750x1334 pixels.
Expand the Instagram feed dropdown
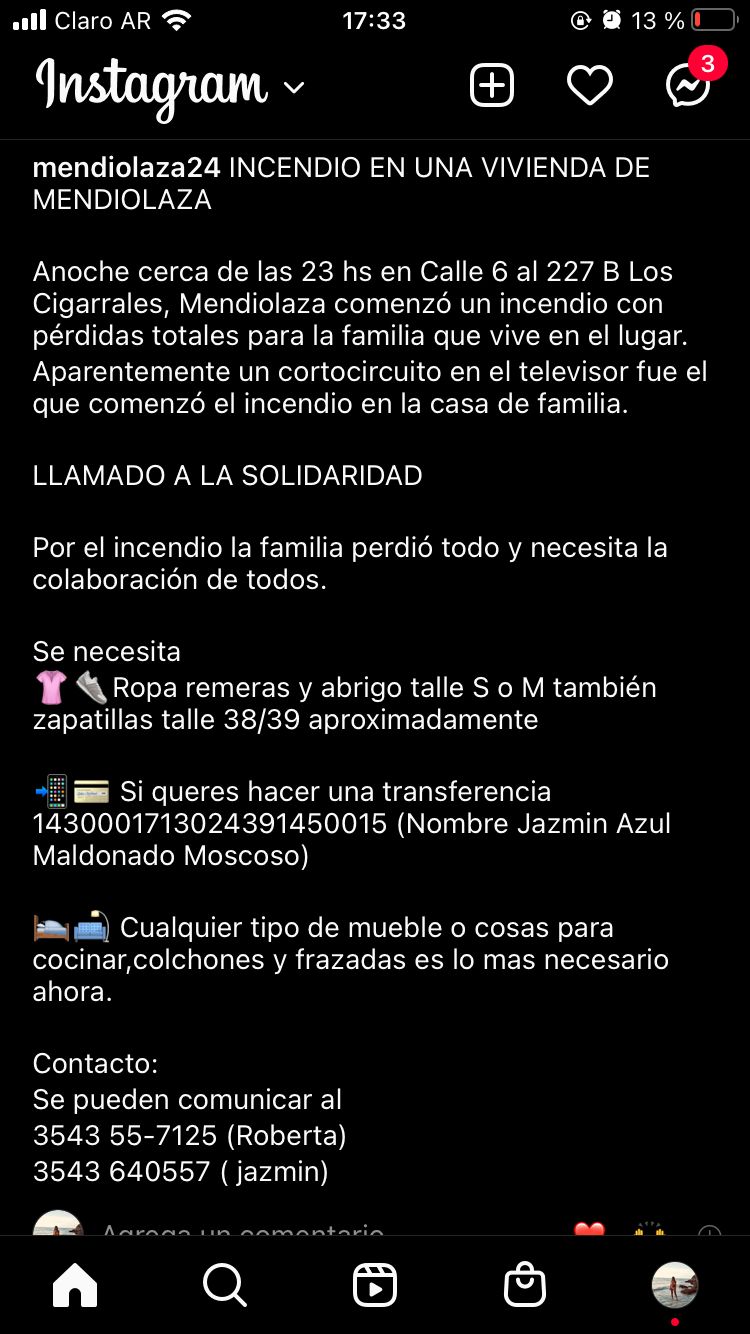tap(293, 88)
